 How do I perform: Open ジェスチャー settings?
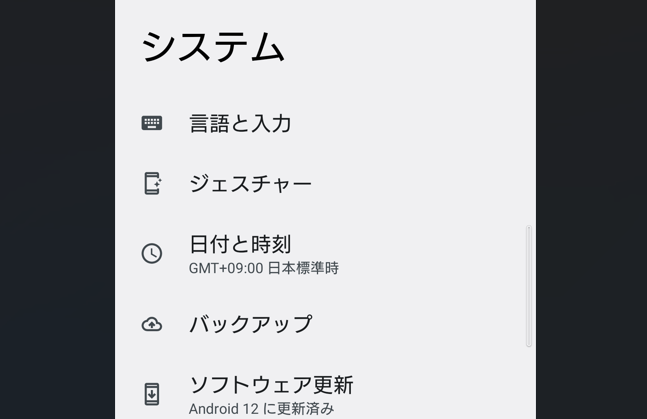pyautogui.click(x=250, y=184)
